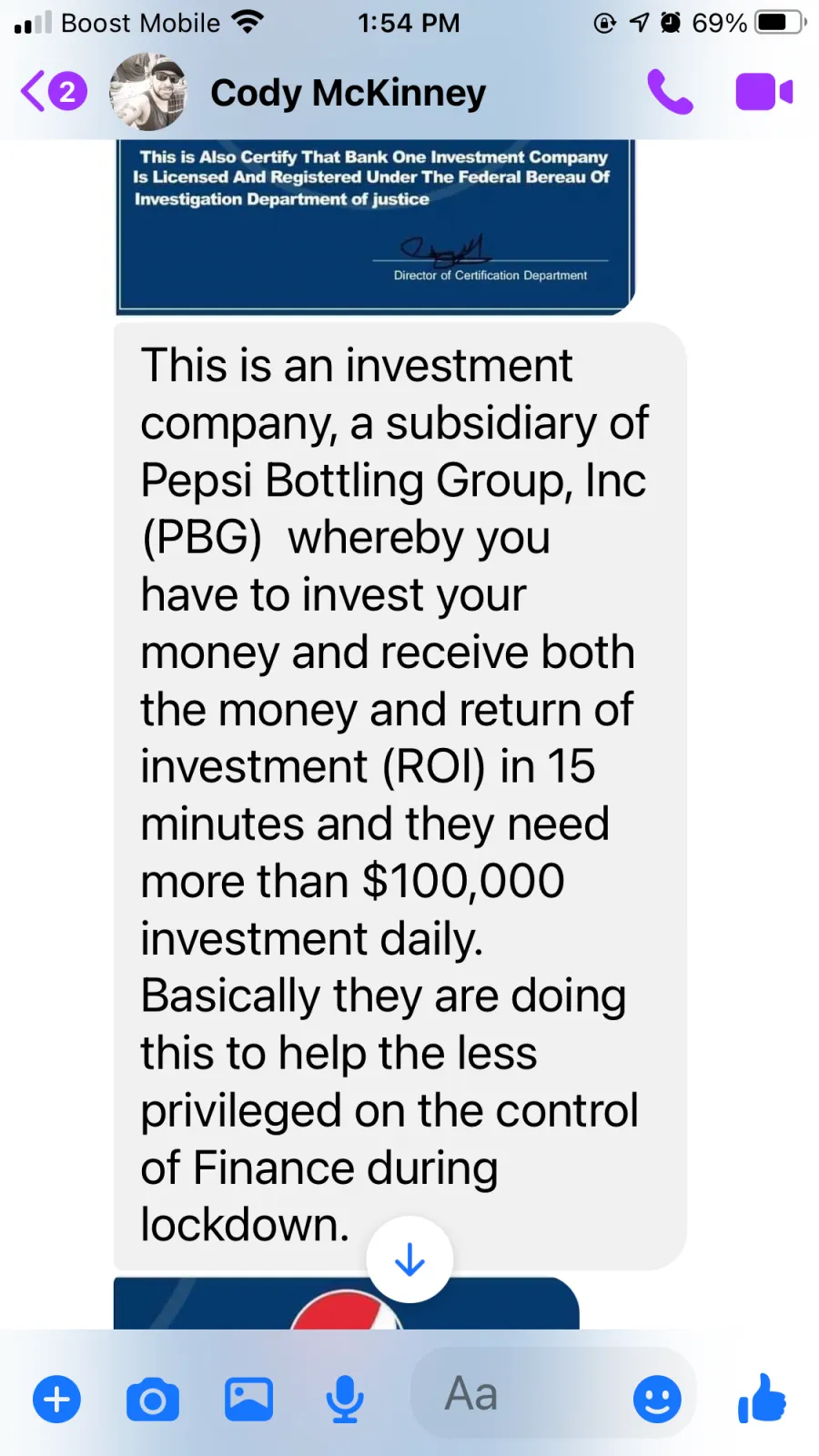Open the emoji picker
This screenshot has height=1456, width=819.
click(x=657, y=1399)
